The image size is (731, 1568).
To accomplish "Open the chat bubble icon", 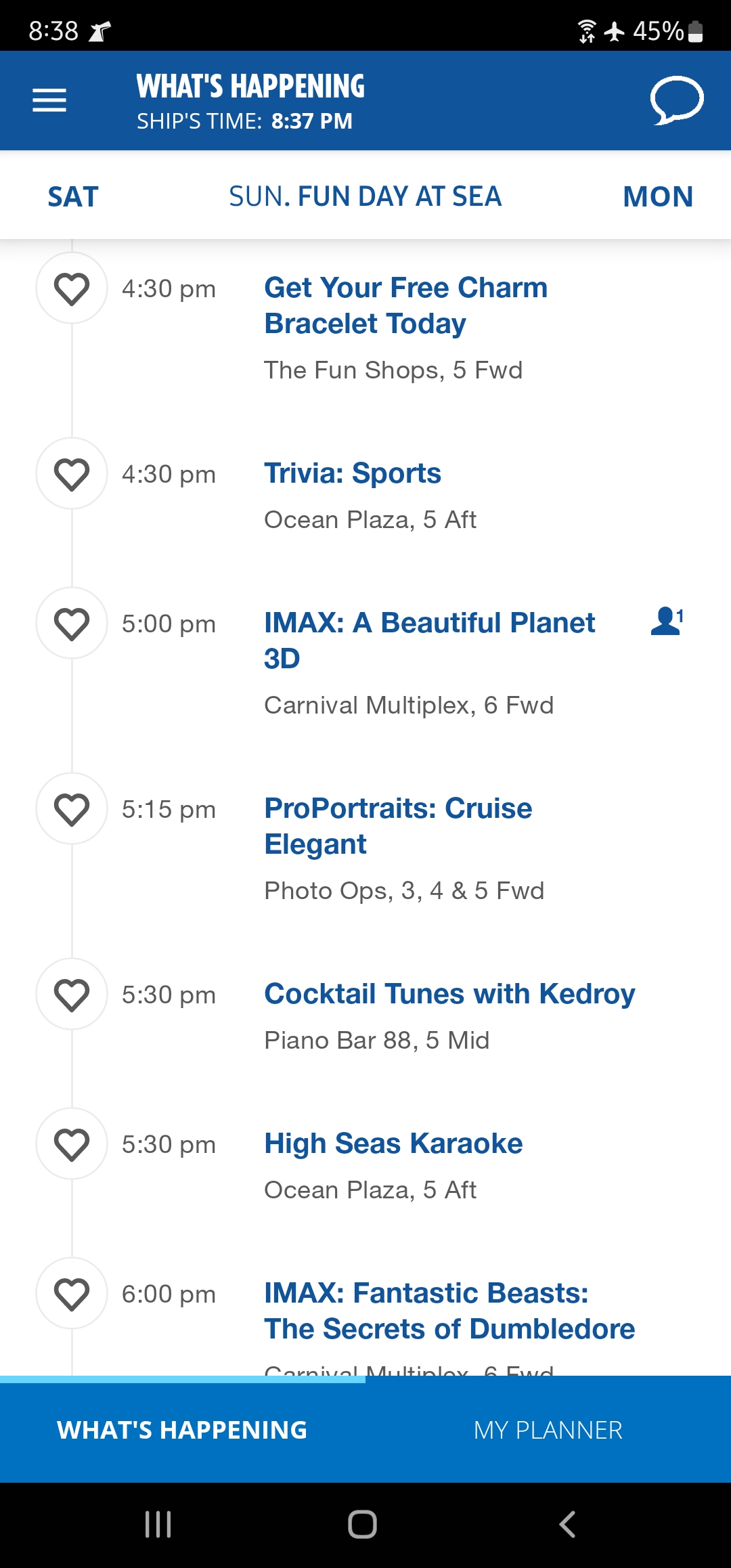I will (x=677, y=100).
